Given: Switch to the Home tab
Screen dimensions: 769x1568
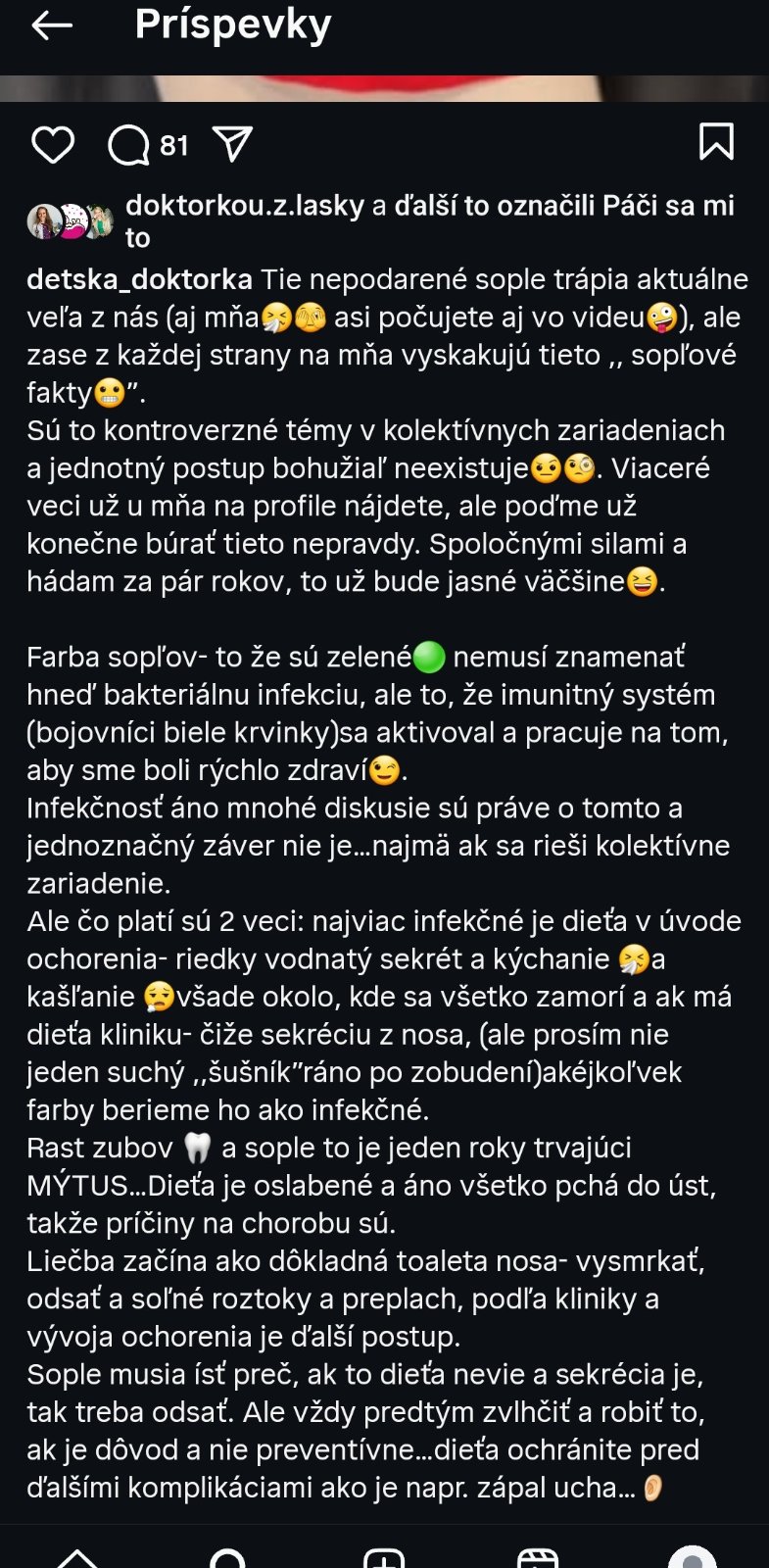Looking at the screenshot, I should [x=77, y=1558].
